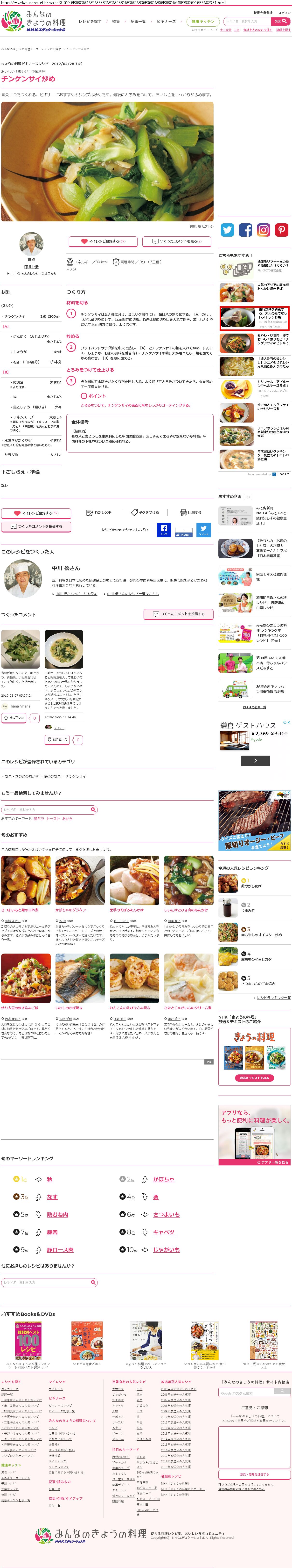This screenshot has width=292, height=1568.
Task: Go to the ビギナーズ section
Action: pos(166,21)
